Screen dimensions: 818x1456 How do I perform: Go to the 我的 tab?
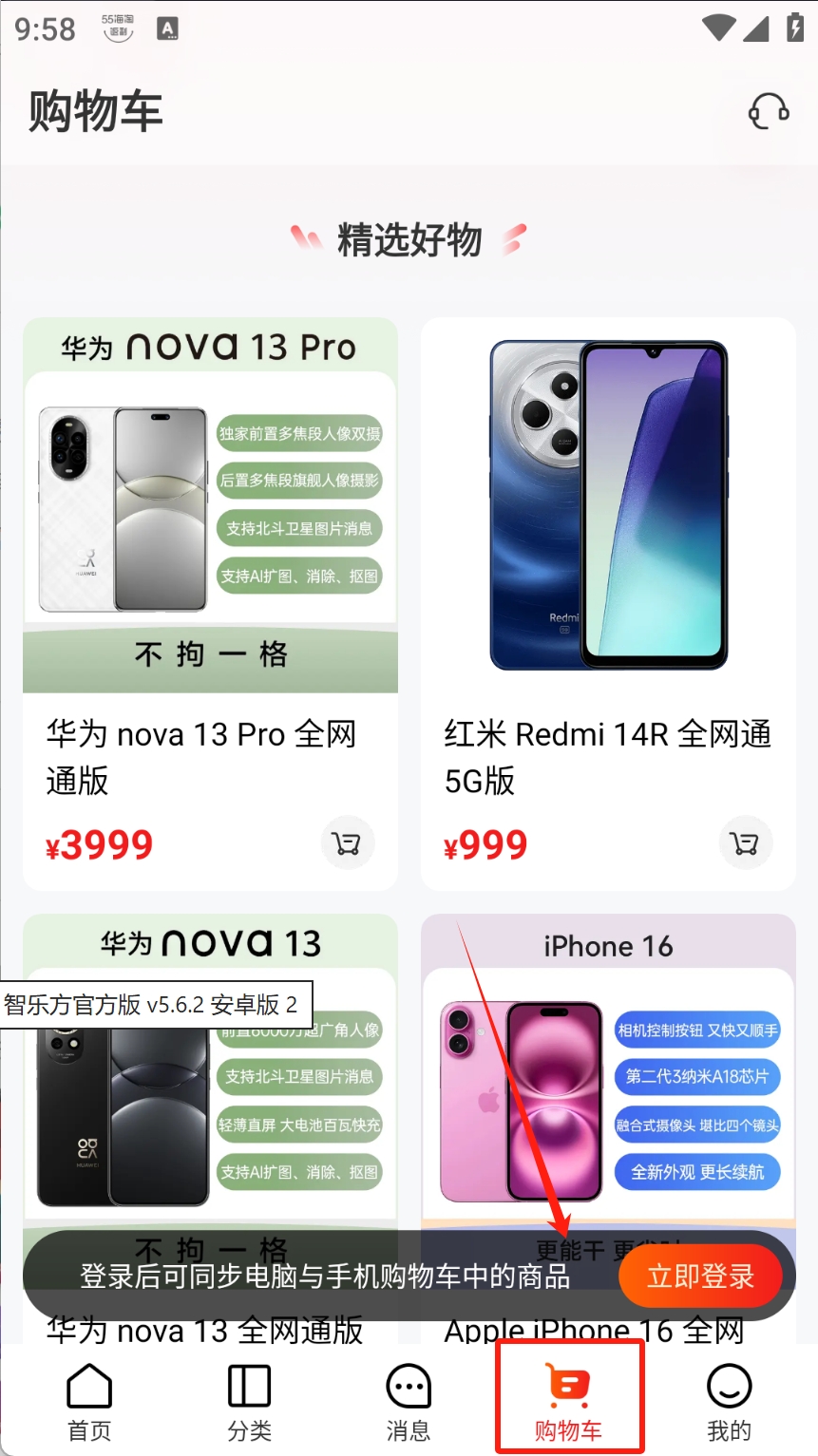pyautogui.click(x=729, y=1403)
